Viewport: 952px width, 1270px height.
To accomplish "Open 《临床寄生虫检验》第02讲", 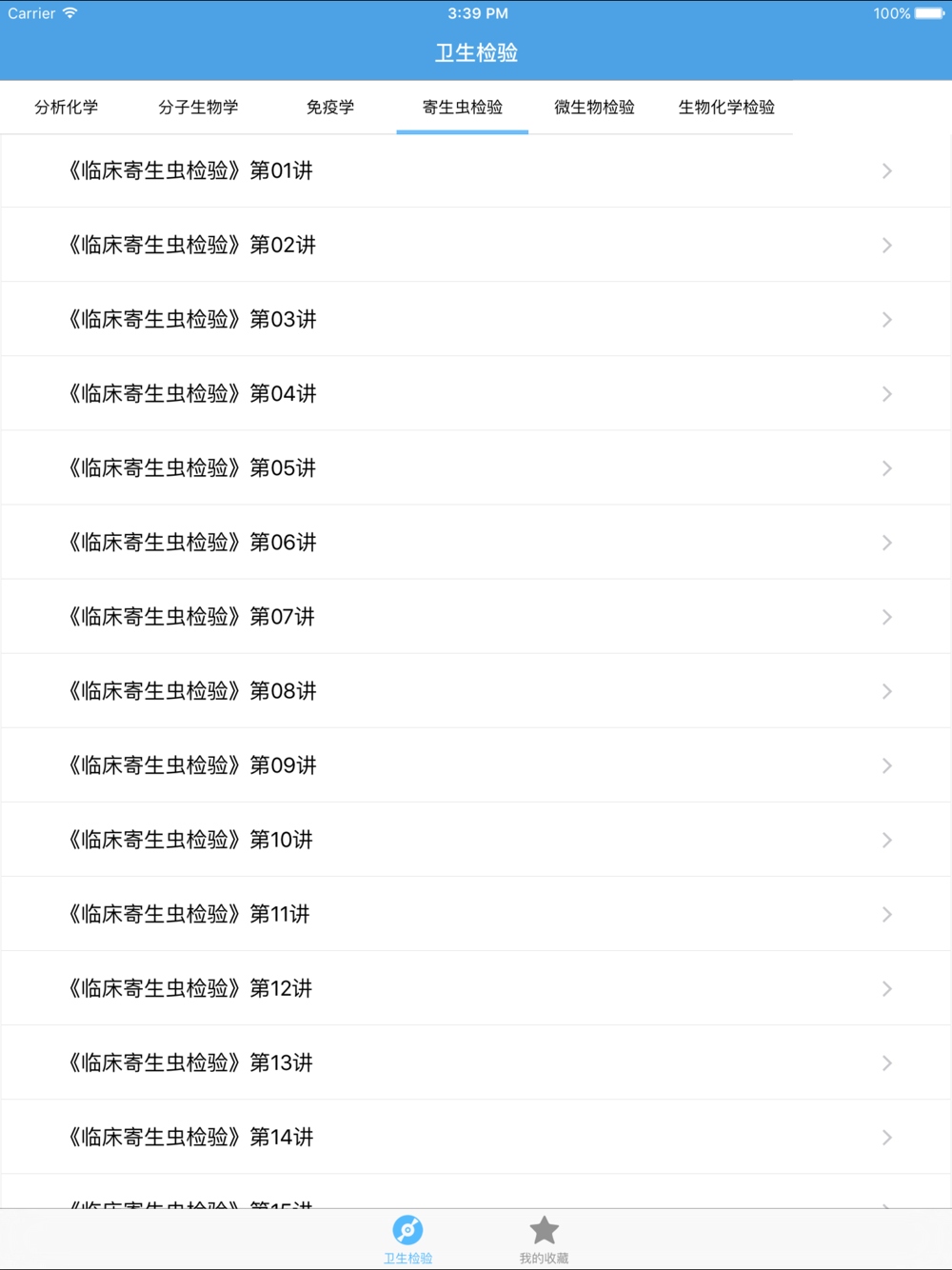I will 476,246.
